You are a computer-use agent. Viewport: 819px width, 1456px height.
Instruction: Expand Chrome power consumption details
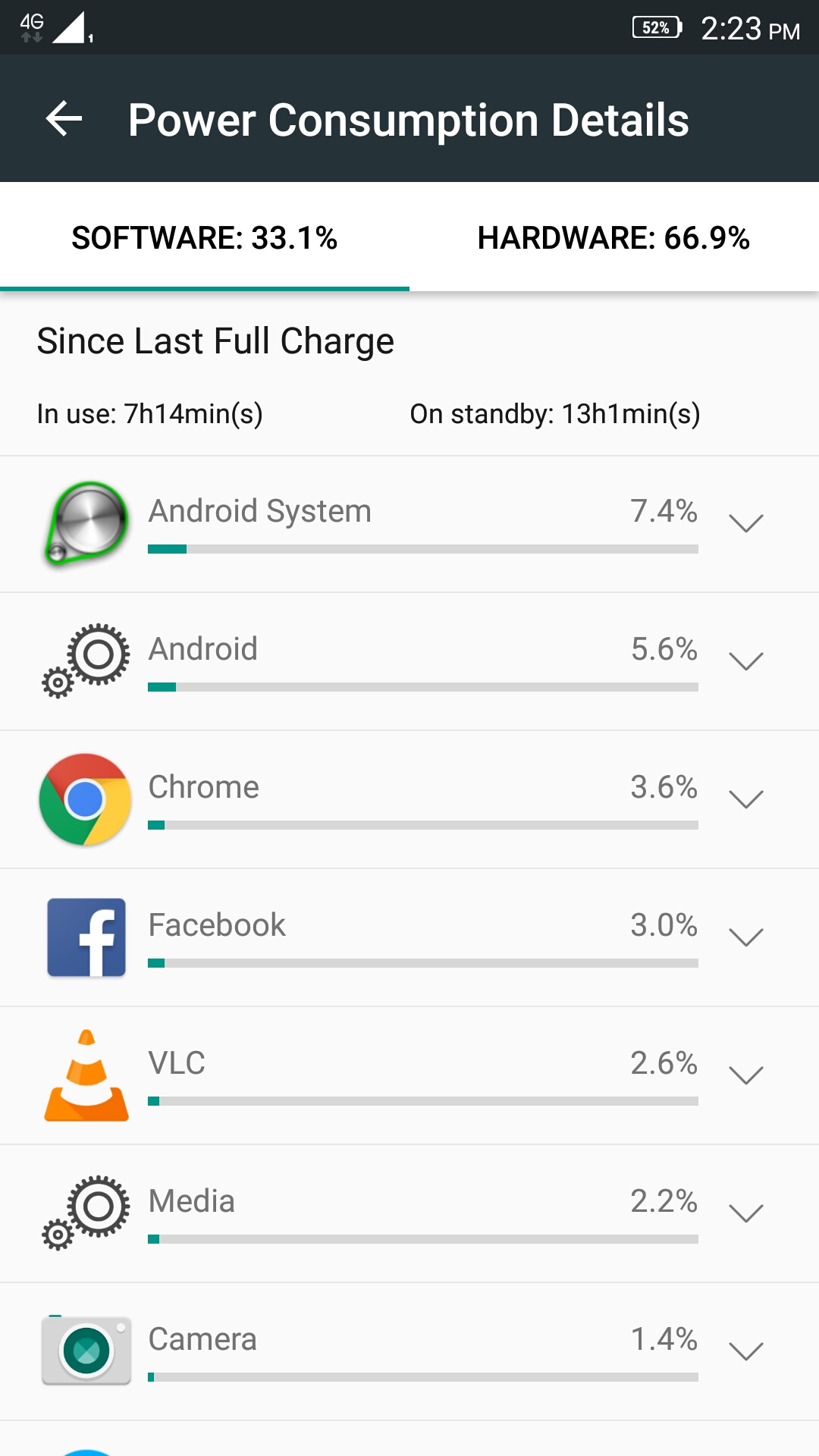pyautogui.click(x=745, y=799)
